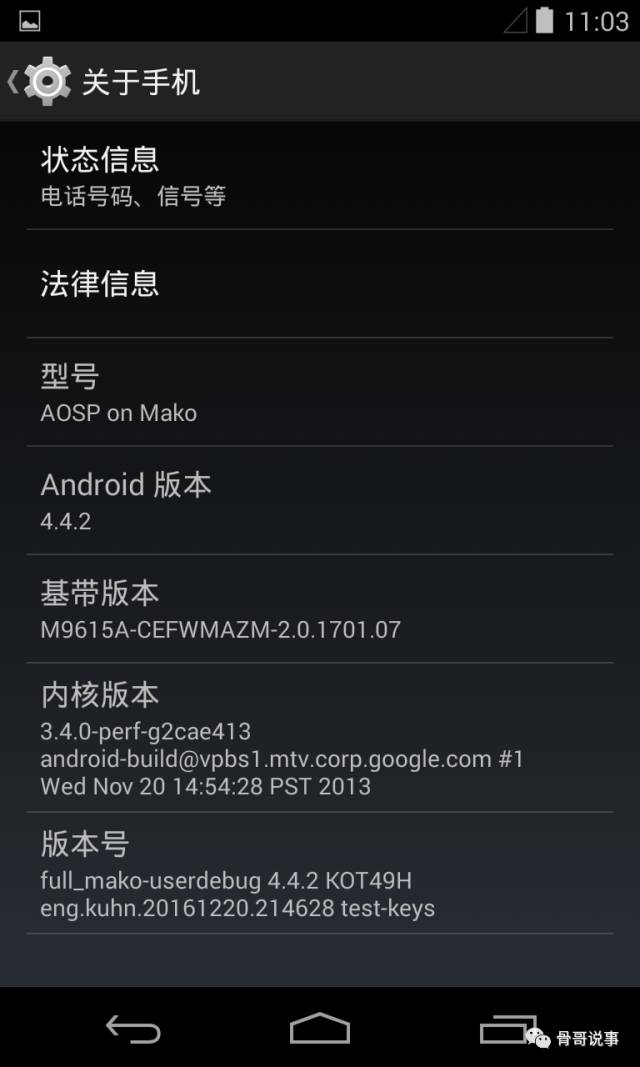
Task: Tap the 型号 AOSP on Mako row
Action: [320, 392]
